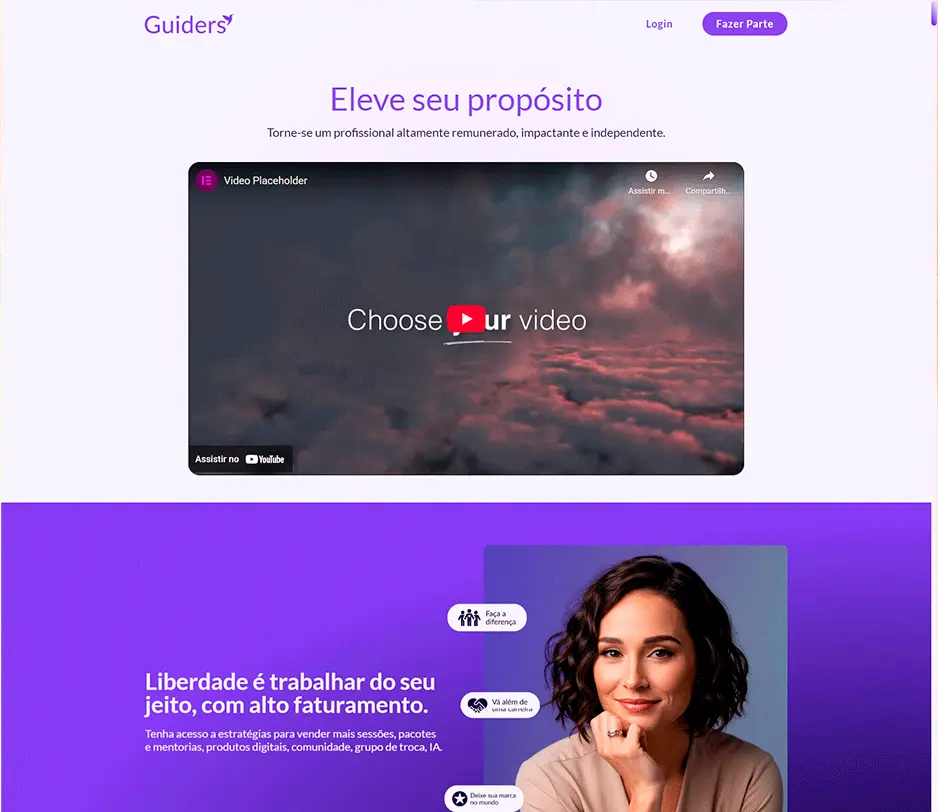The image size is (938, 812).
Task: Add the video to watch later
Action: (x=650, y=181)
